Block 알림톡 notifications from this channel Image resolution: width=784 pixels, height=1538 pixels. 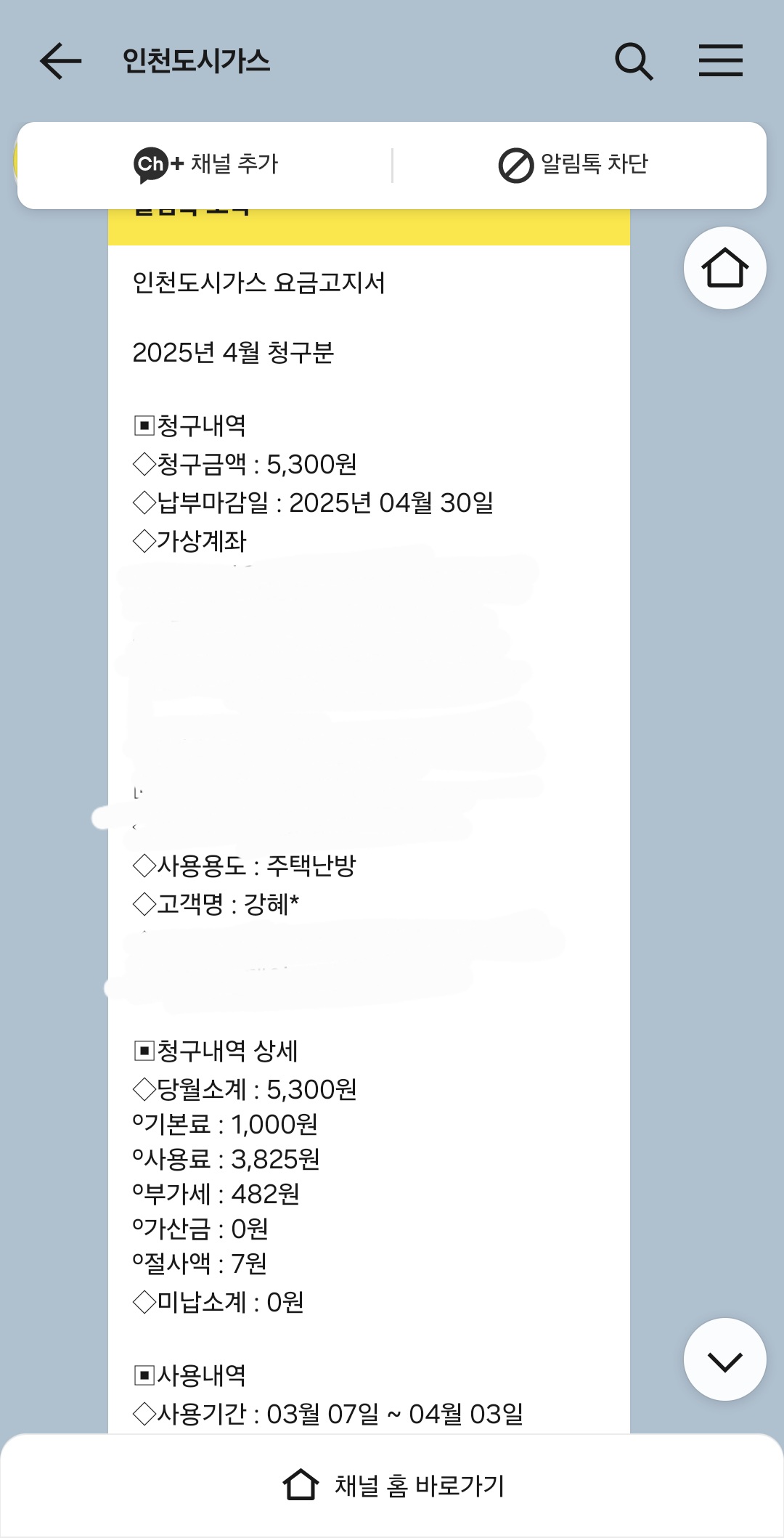click(x=573, y=165)
